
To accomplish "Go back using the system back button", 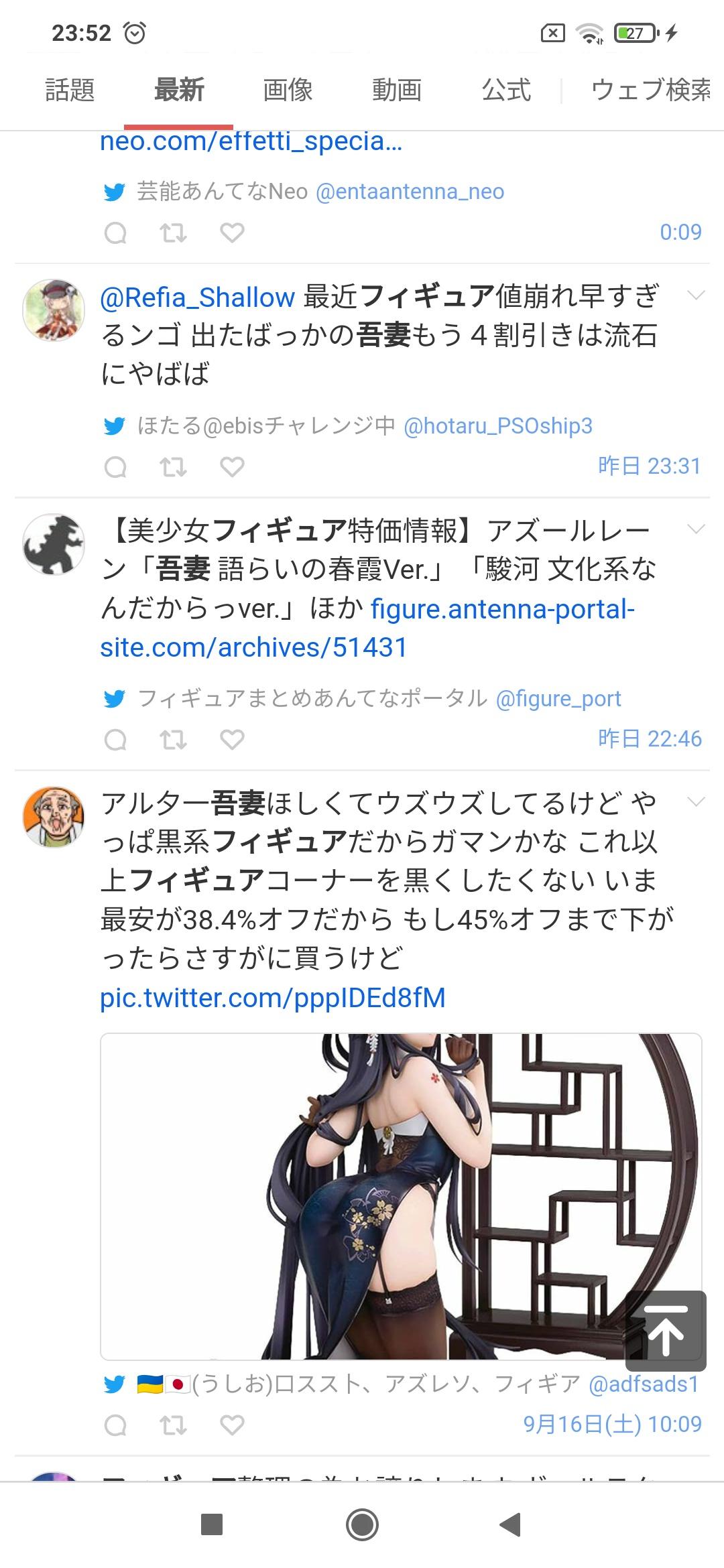I will click(x=511, y=1524).
